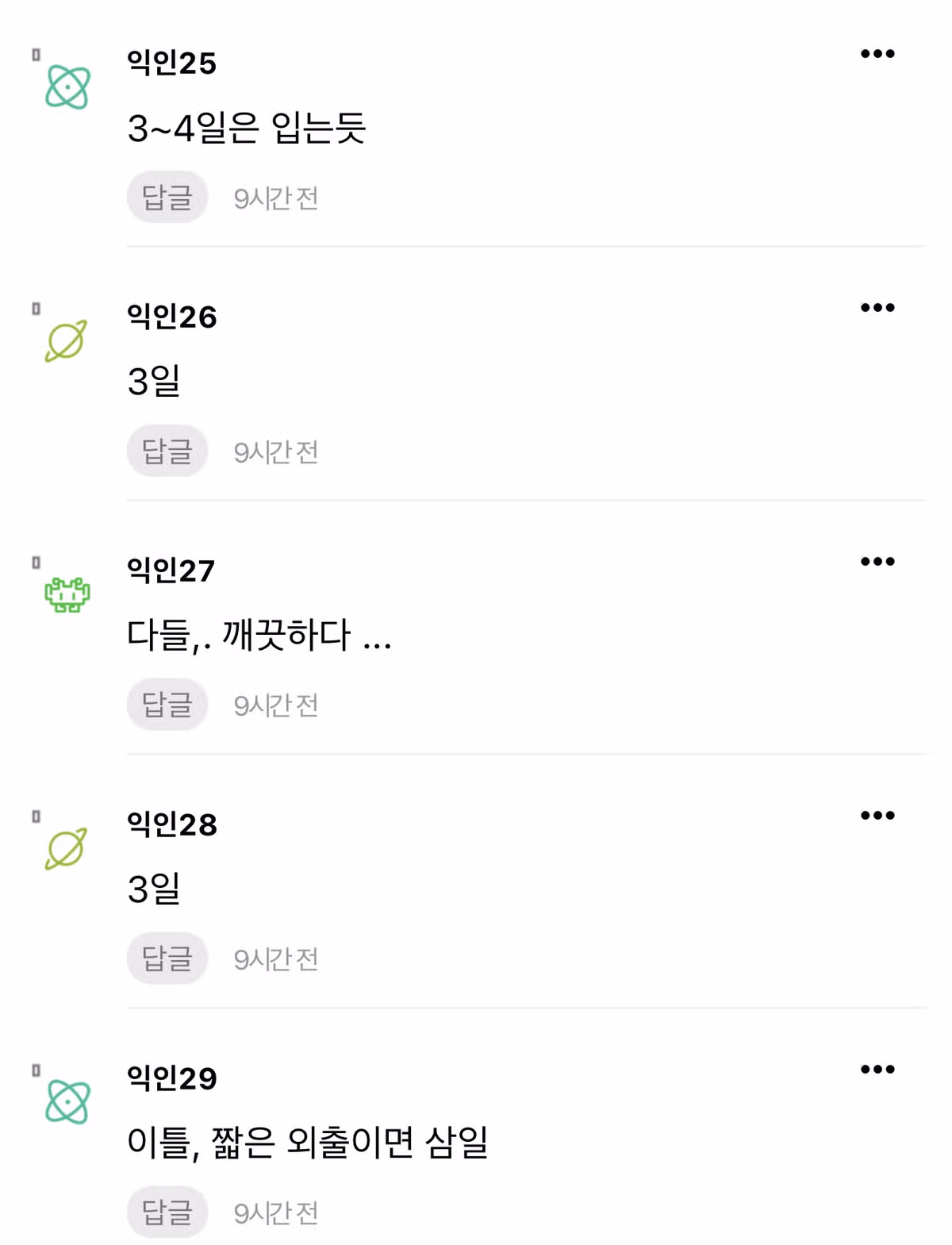952x1245 pixels.
Task: Click 답글 under 익인27's comment
Action: [x=167, y=704]
